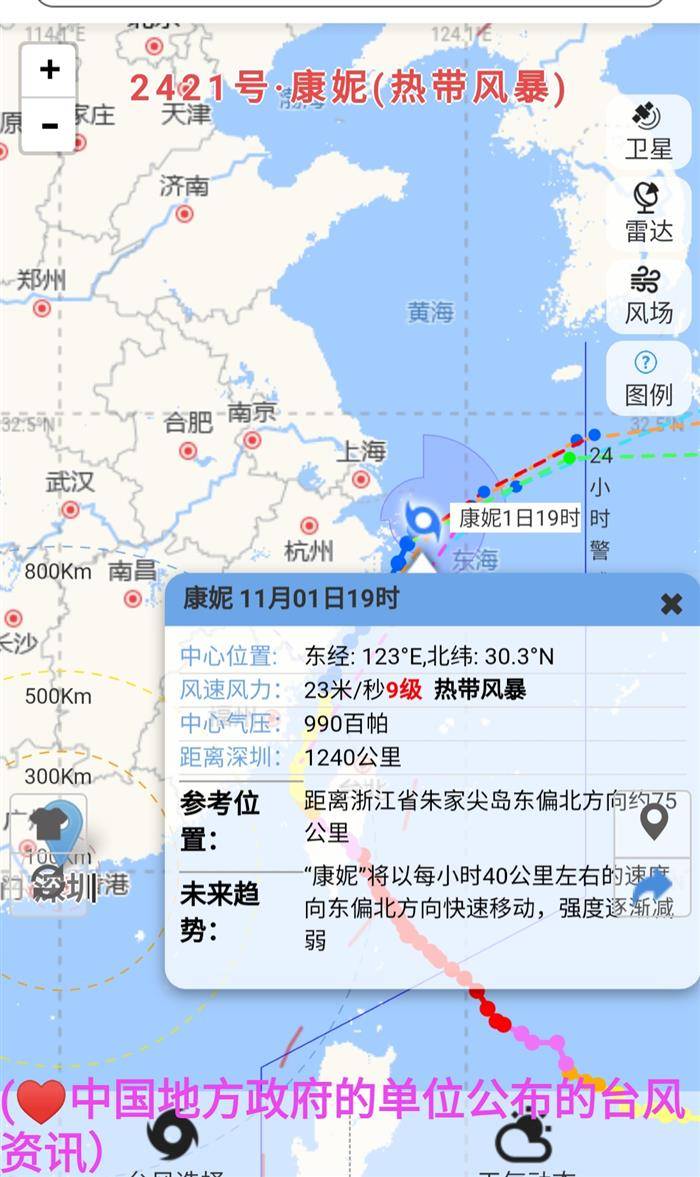
Task: Switch to the 卫星 satellite layer
Action: 648,131
